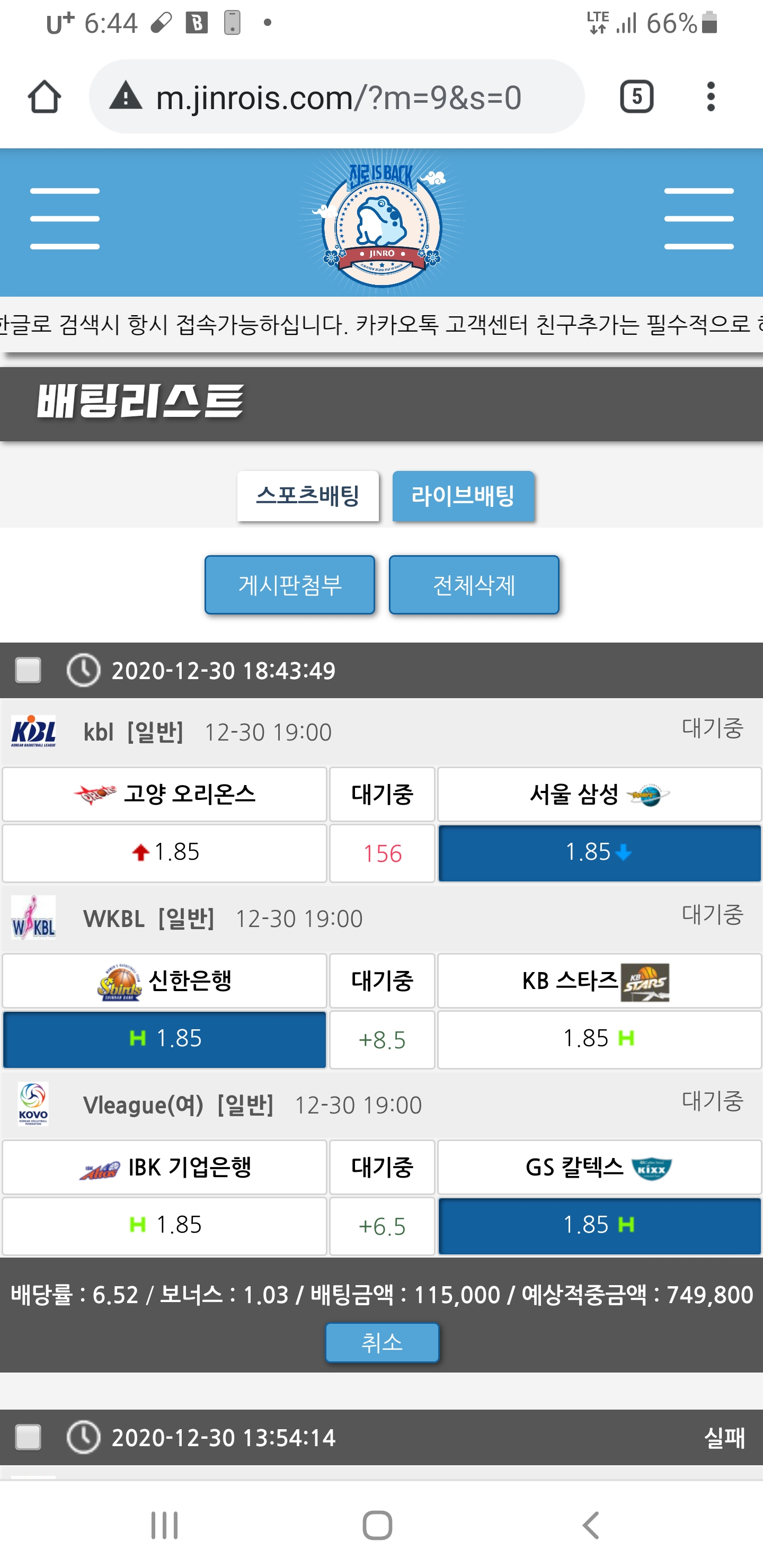Open the browser overflow menu

710,97
